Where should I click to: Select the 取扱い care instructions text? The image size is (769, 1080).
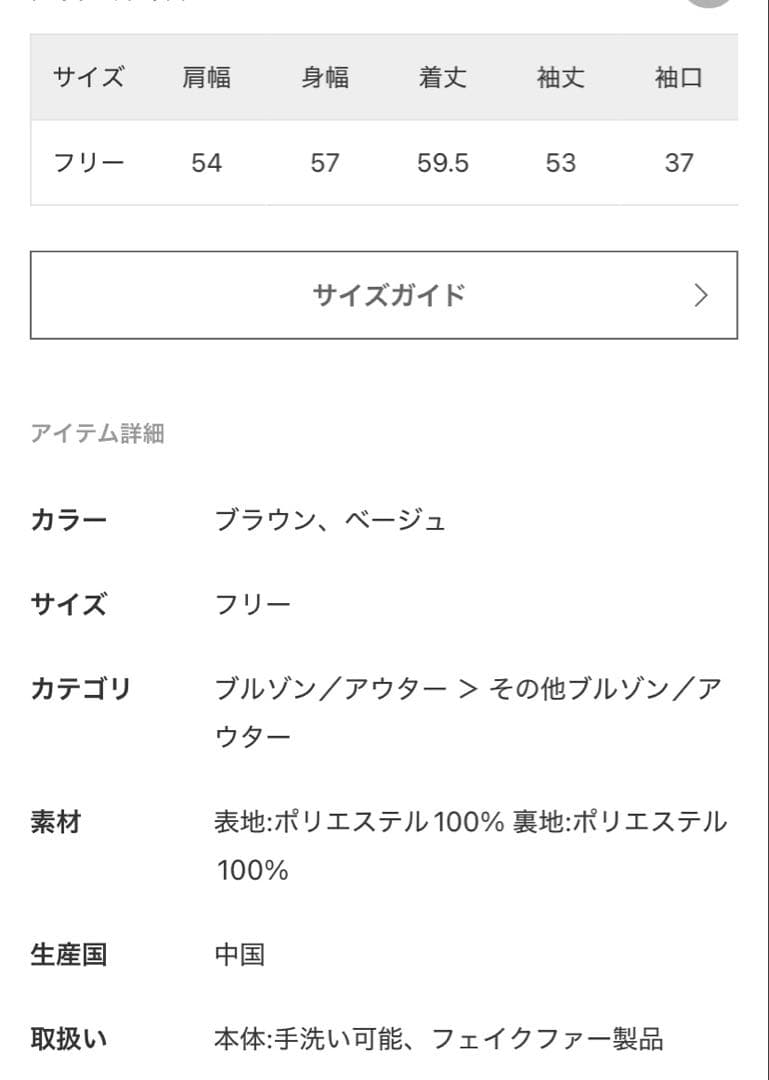450,1038
